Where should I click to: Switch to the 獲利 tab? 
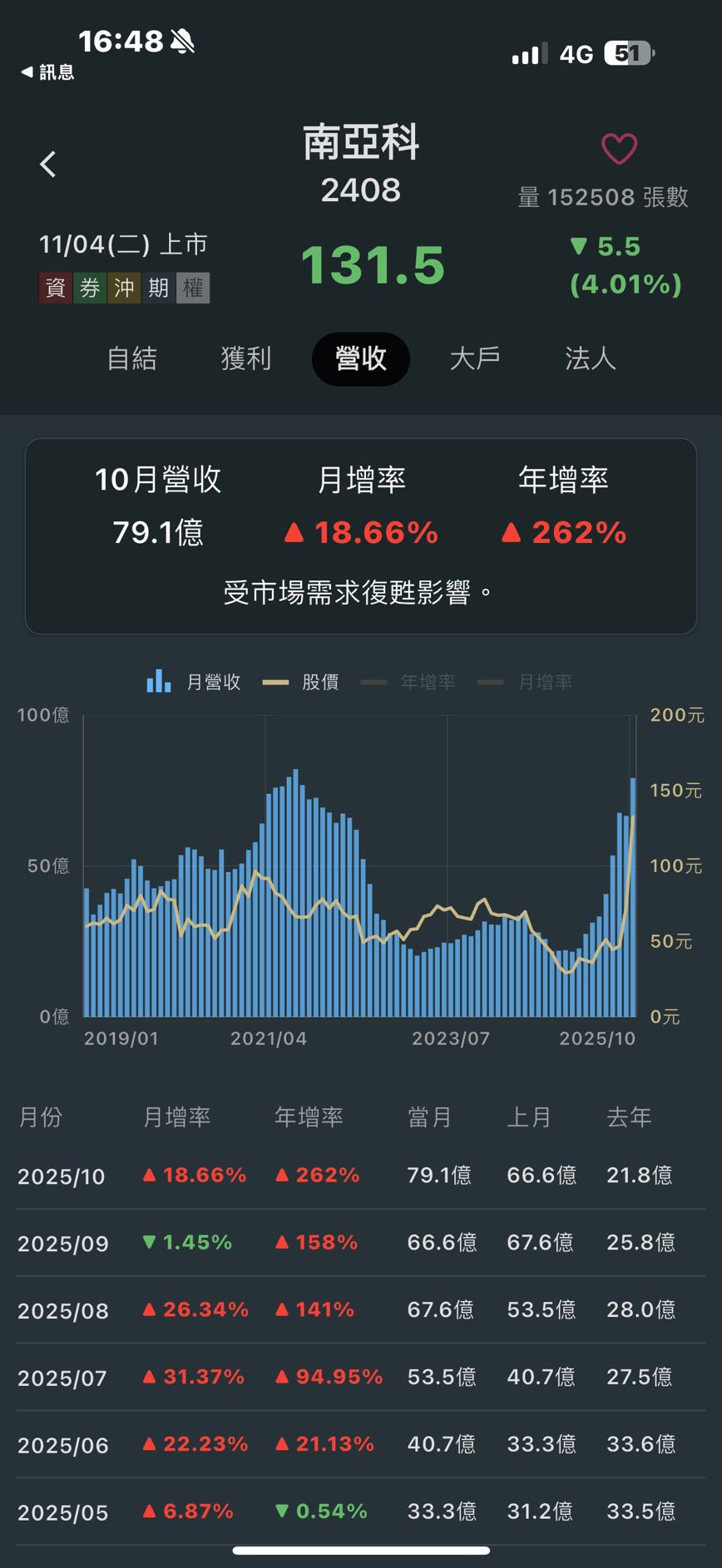pyautogui.click(x=246, y=358)
